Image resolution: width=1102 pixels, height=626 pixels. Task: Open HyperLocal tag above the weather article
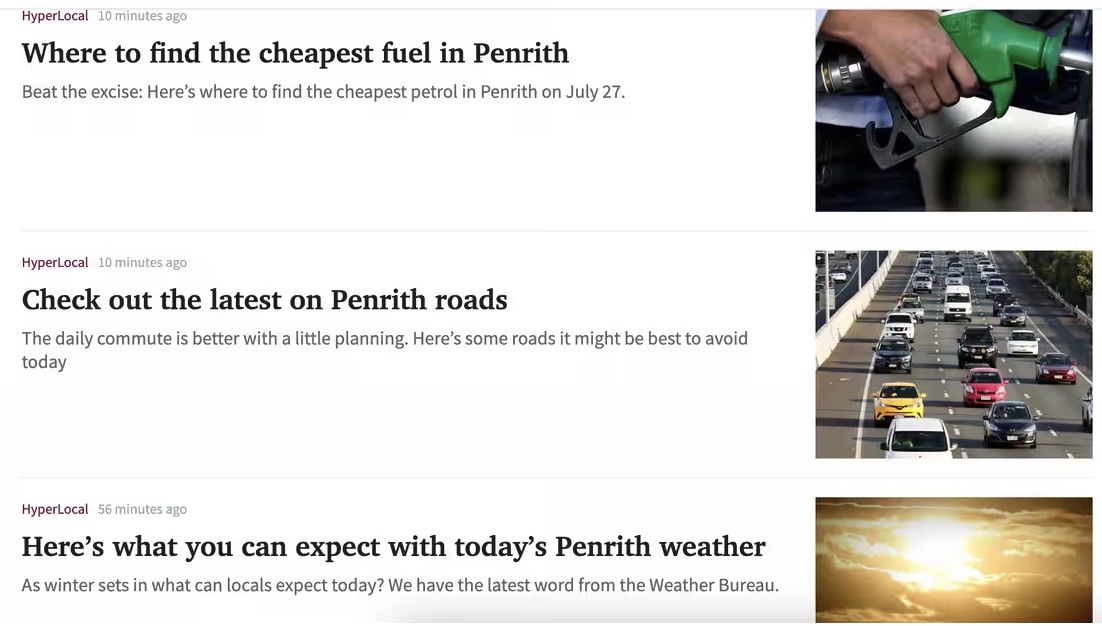coord(55,509)
